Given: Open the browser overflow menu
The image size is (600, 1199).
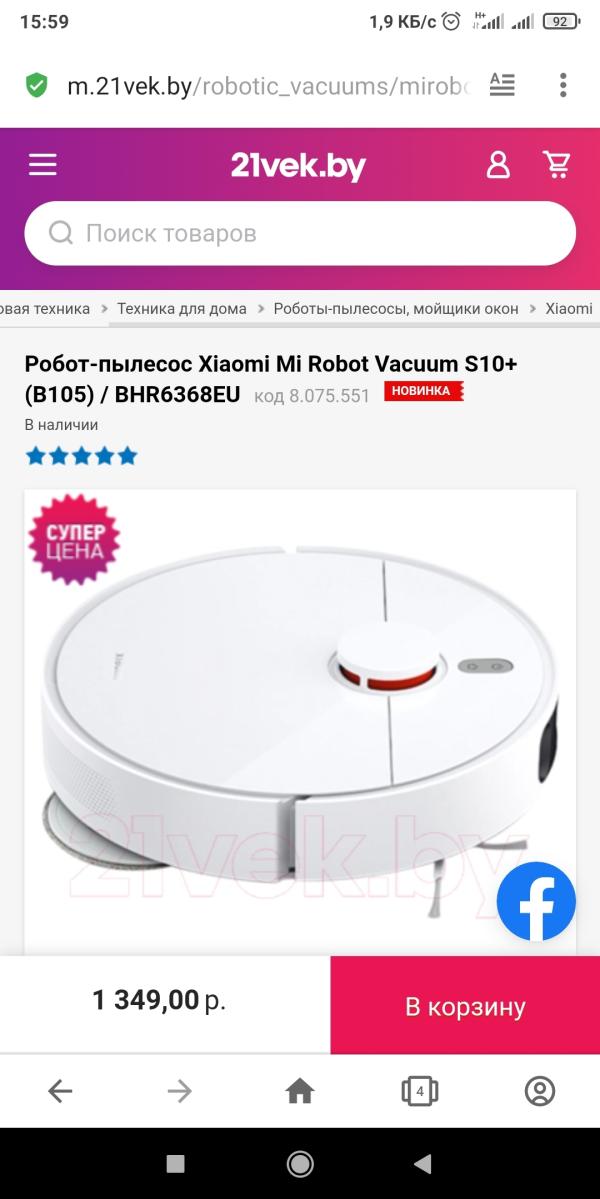Looking at the screenshot, I should point(564,85).
